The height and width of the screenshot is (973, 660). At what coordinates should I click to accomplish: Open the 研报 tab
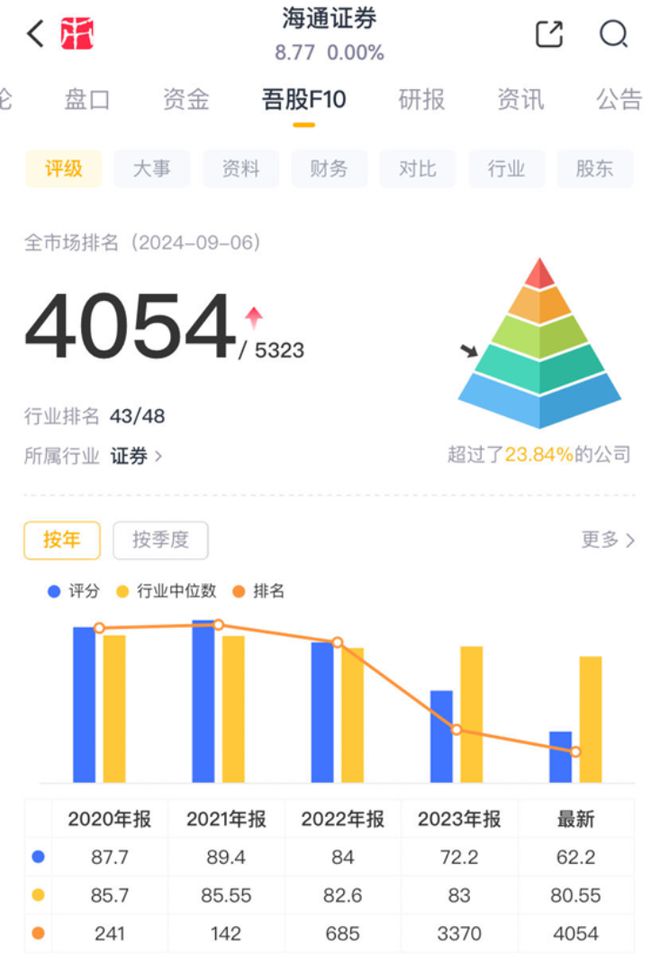click(422, 99)
